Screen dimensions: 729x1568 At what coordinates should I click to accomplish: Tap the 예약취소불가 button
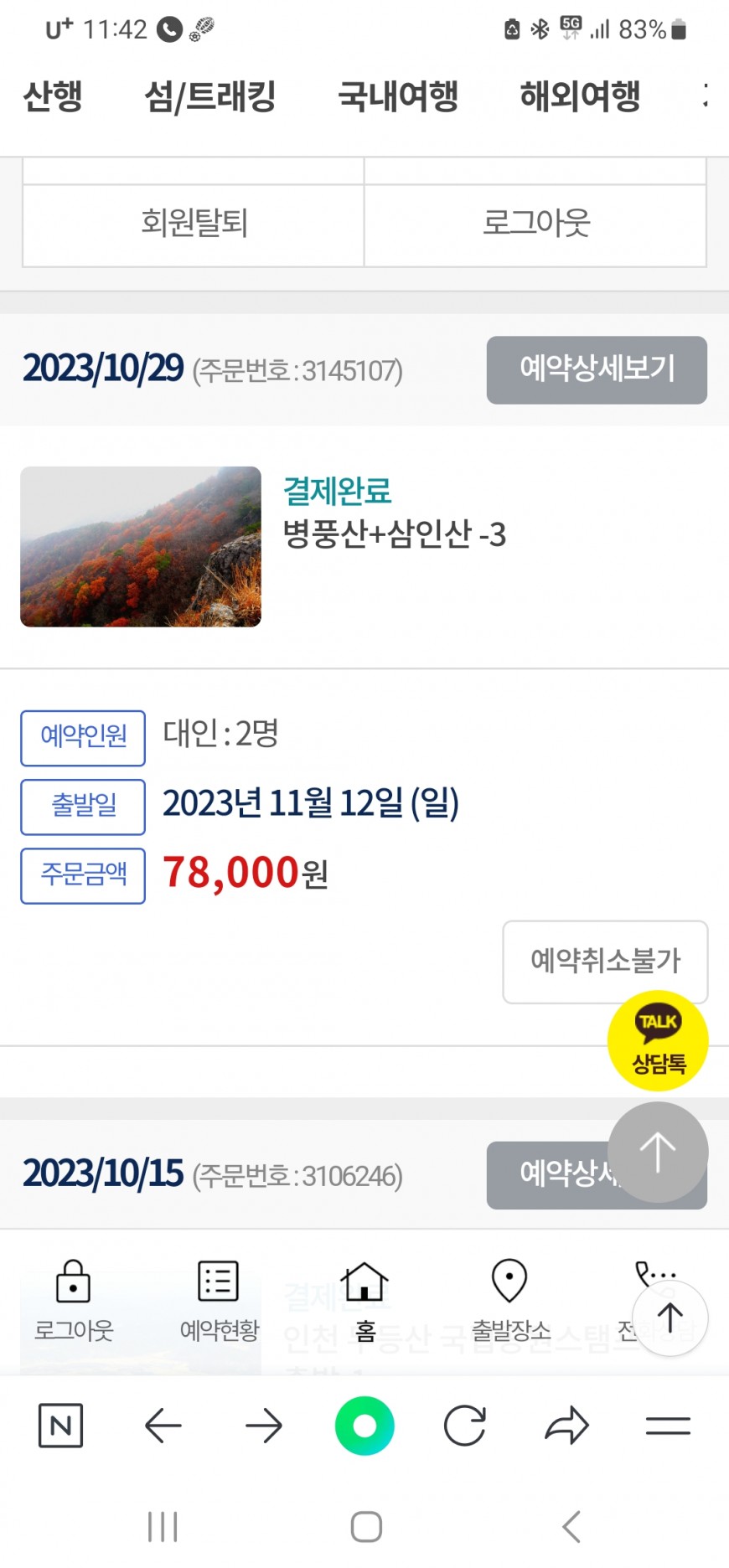coord(604,960)
